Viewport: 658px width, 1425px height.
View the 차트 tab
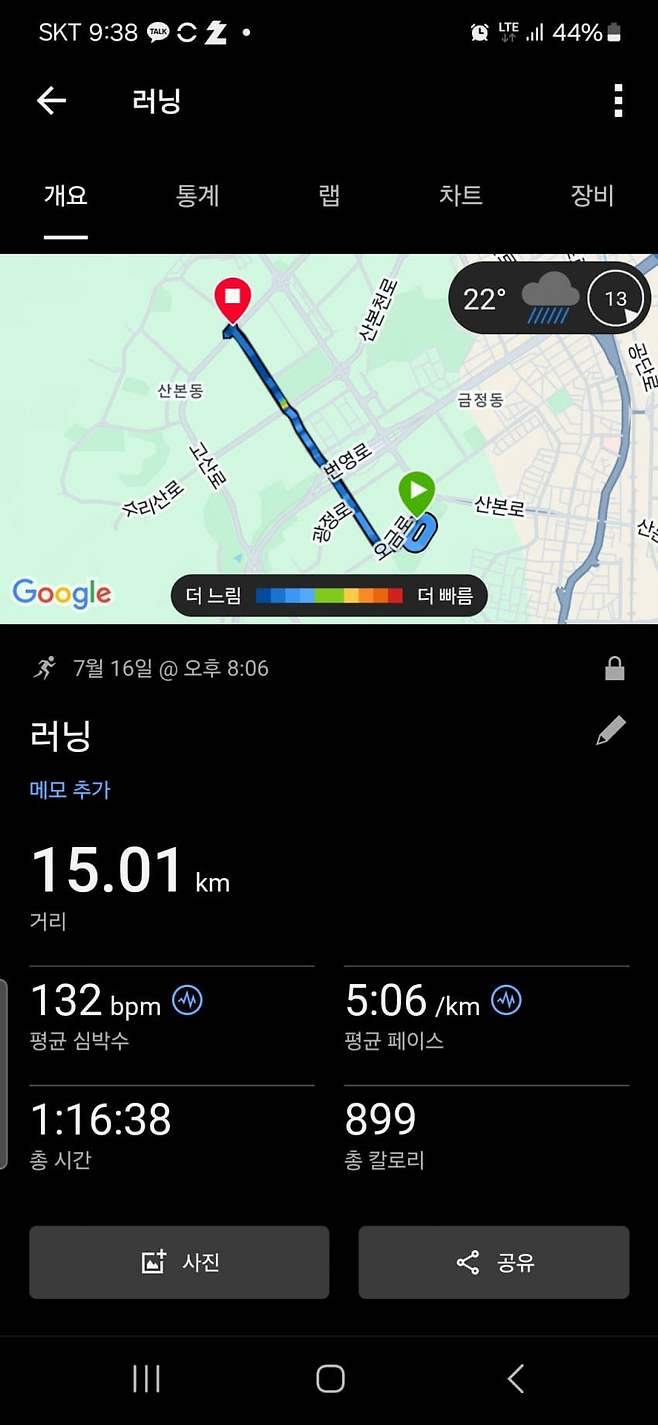point(460,195)
